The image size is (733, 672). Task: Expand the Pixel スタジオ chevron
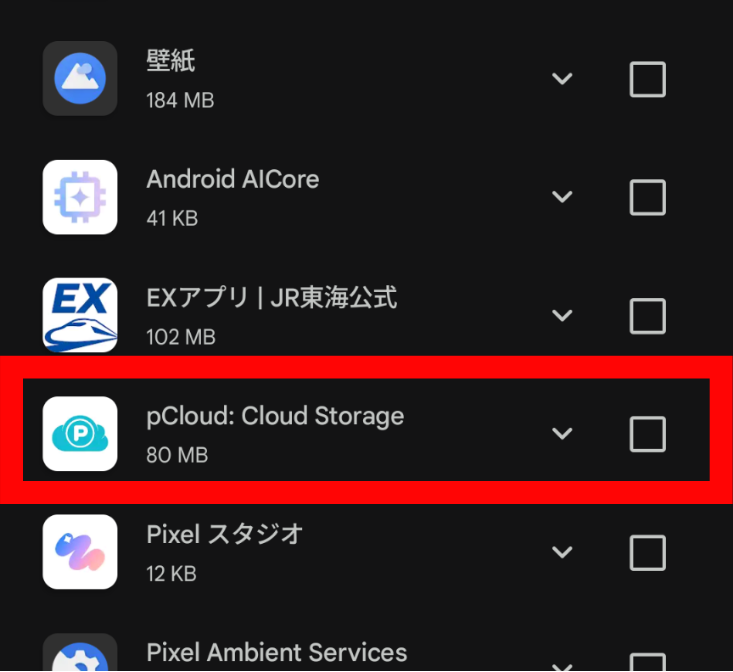tap(563, 552)
